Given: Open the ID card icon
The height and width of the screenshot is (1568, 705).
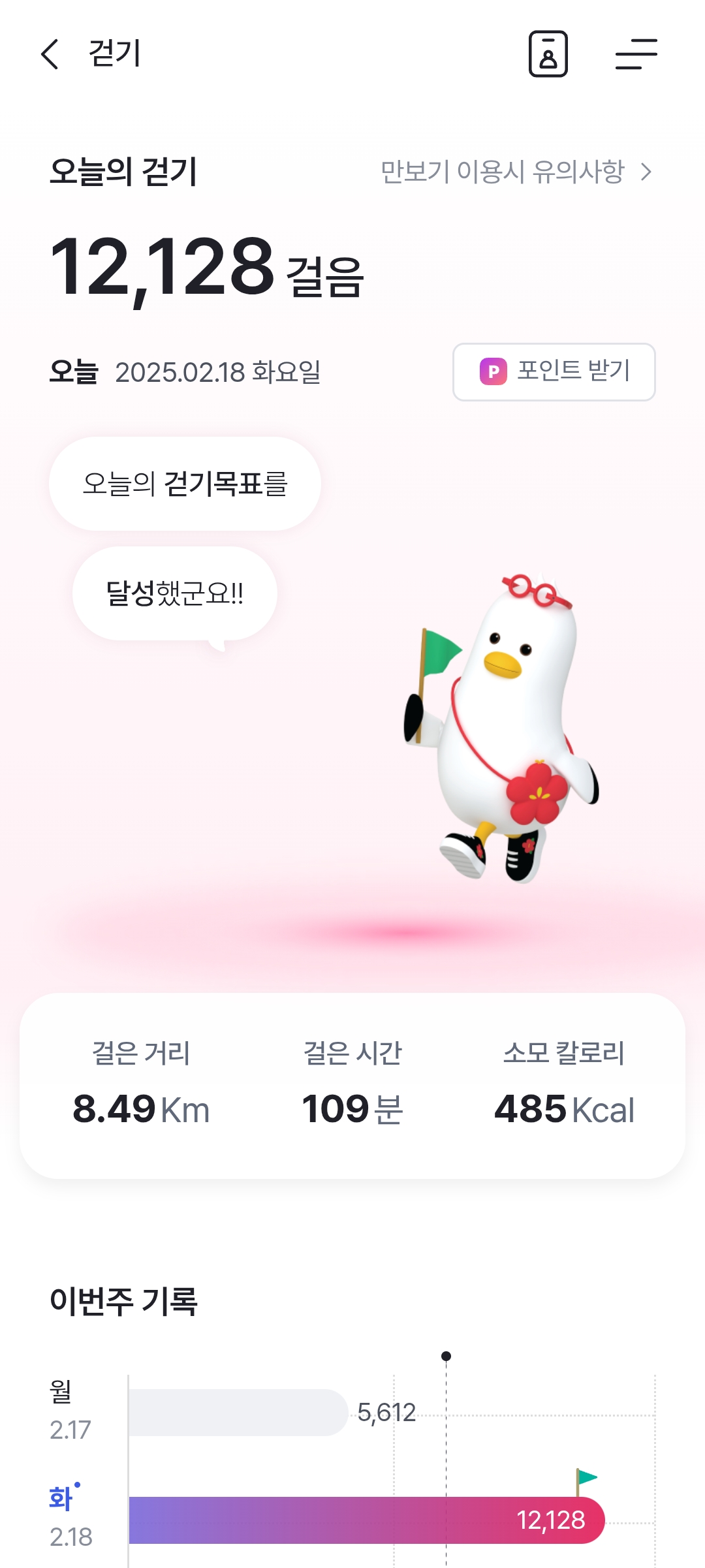Looking at the screenshot, I should point(548,54).
